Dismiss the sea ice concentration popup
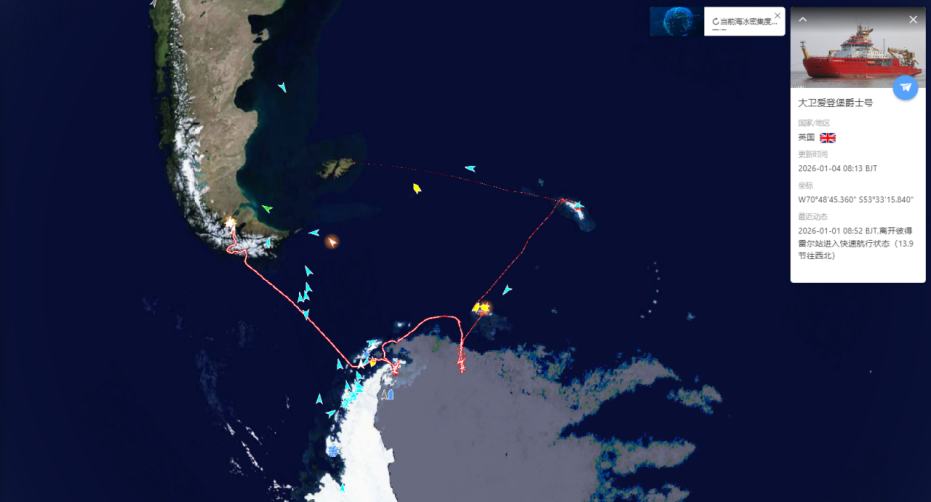This screenshot has width=931, height=502. (778, 15)
